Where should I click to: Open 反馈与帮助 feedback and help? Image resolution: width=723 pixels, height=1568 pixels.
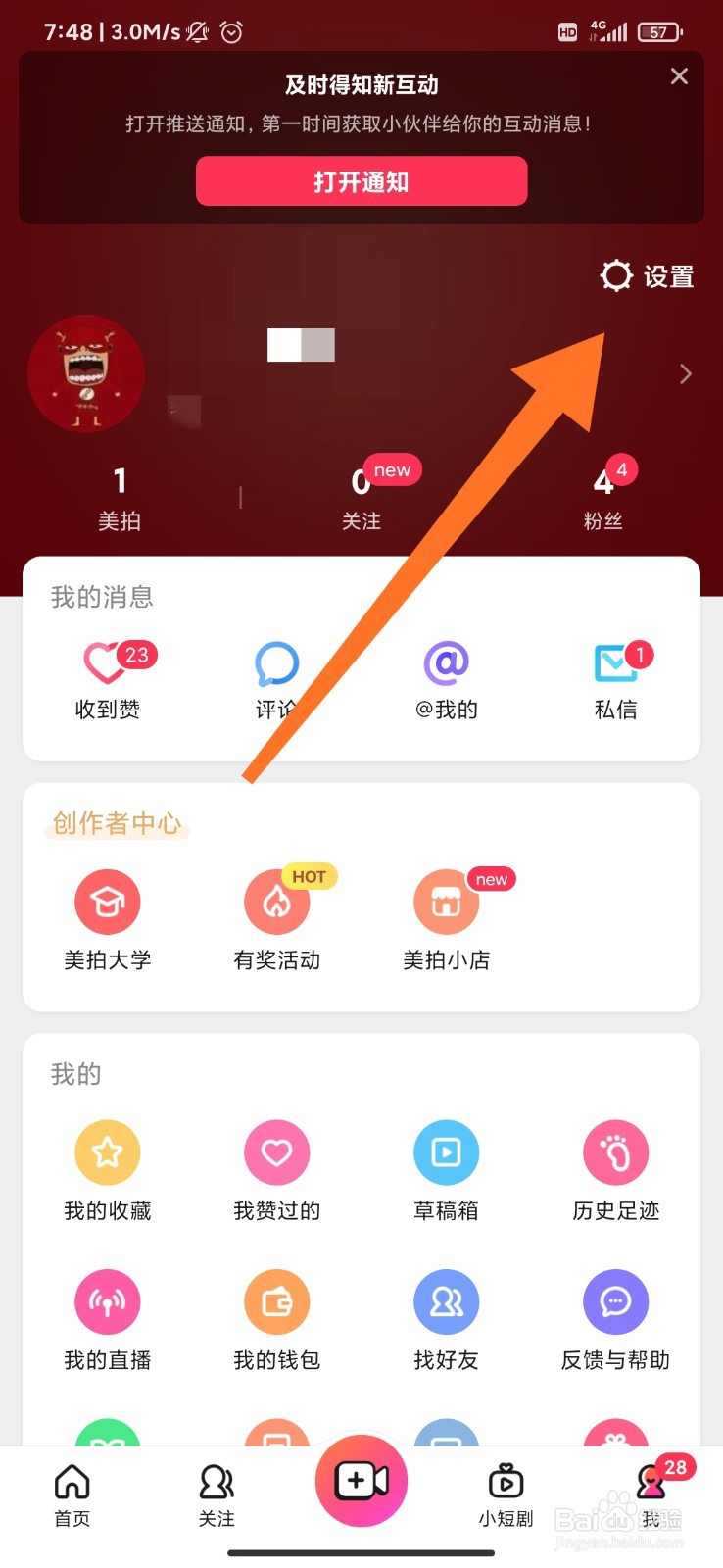tap(615, 1318)
